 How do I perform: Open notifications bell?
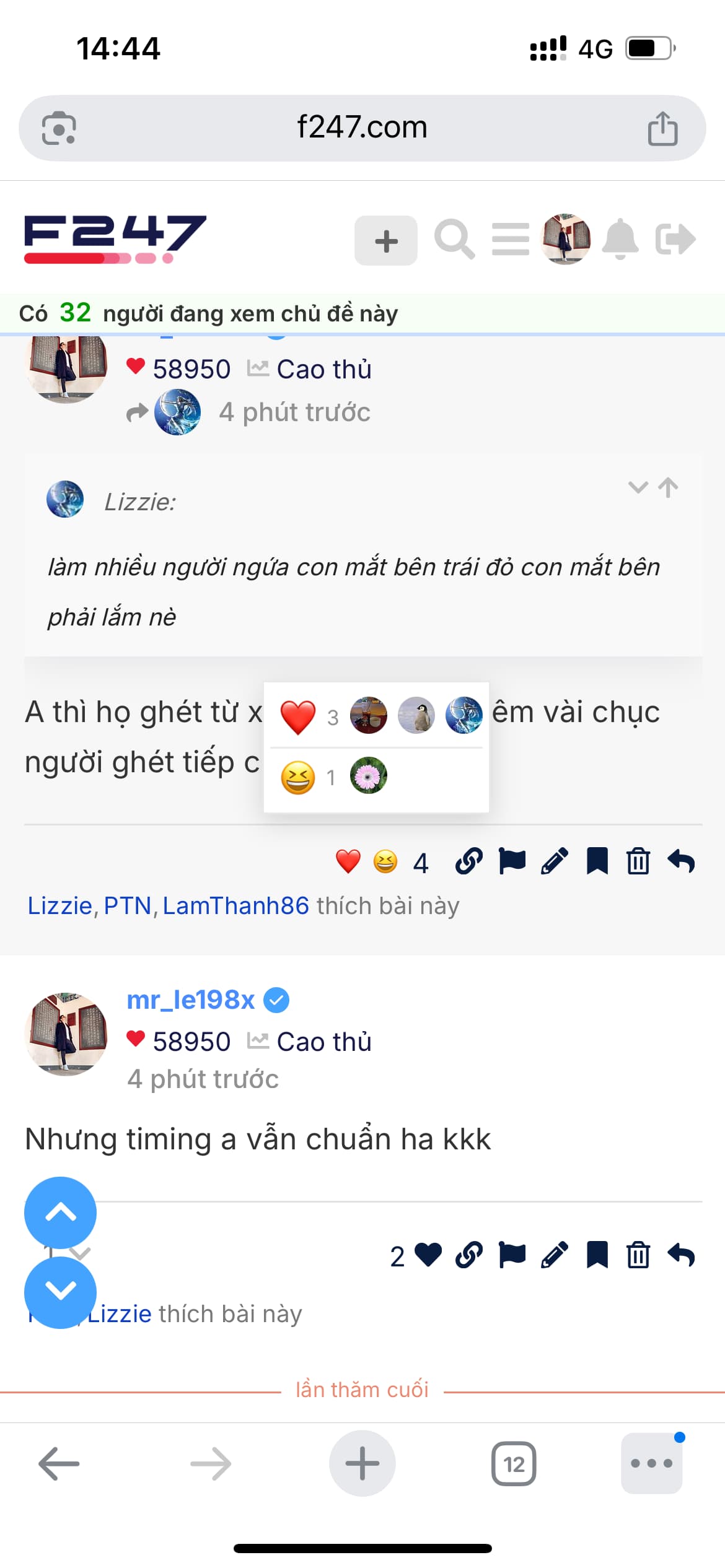(x=620, y=239)
